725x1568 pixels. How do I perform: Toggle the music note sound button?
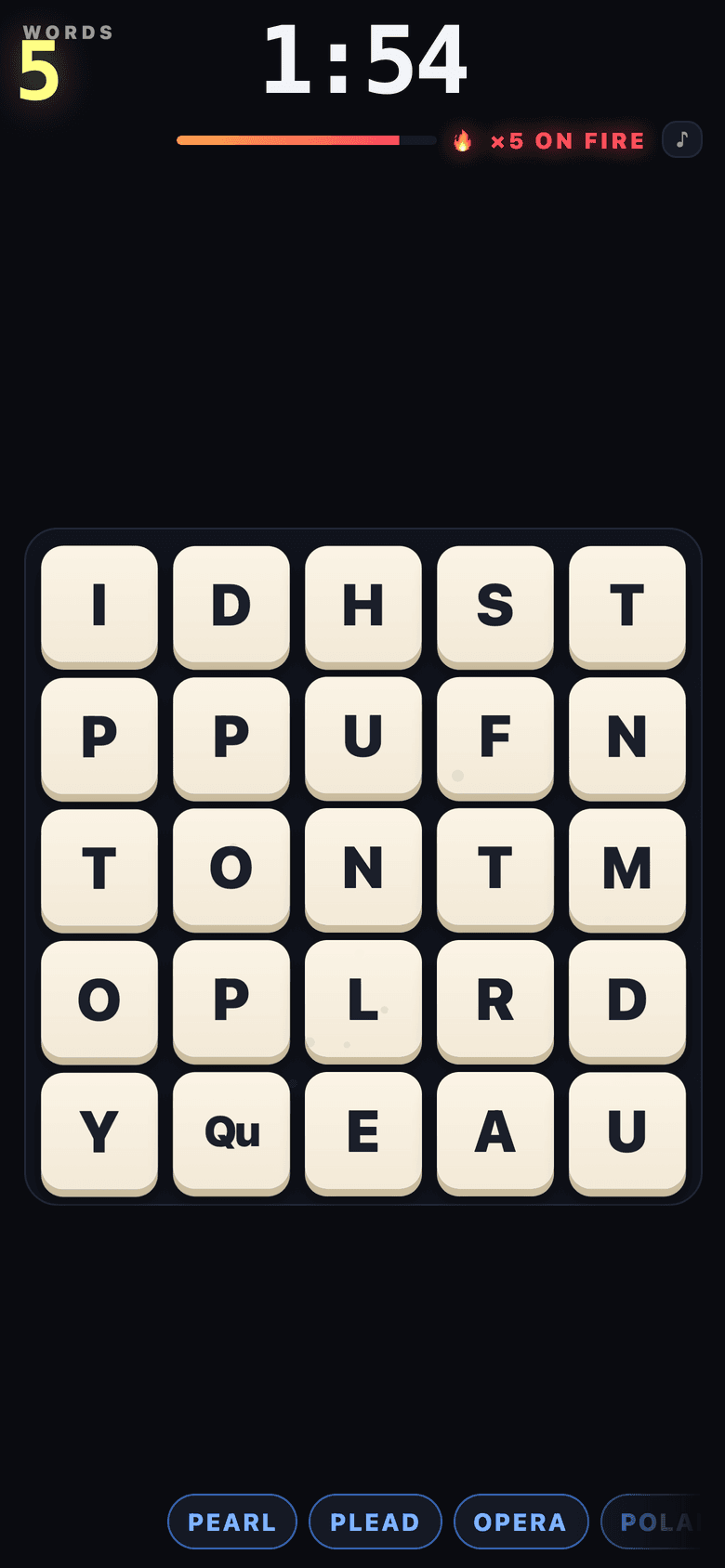click(682, 139)
